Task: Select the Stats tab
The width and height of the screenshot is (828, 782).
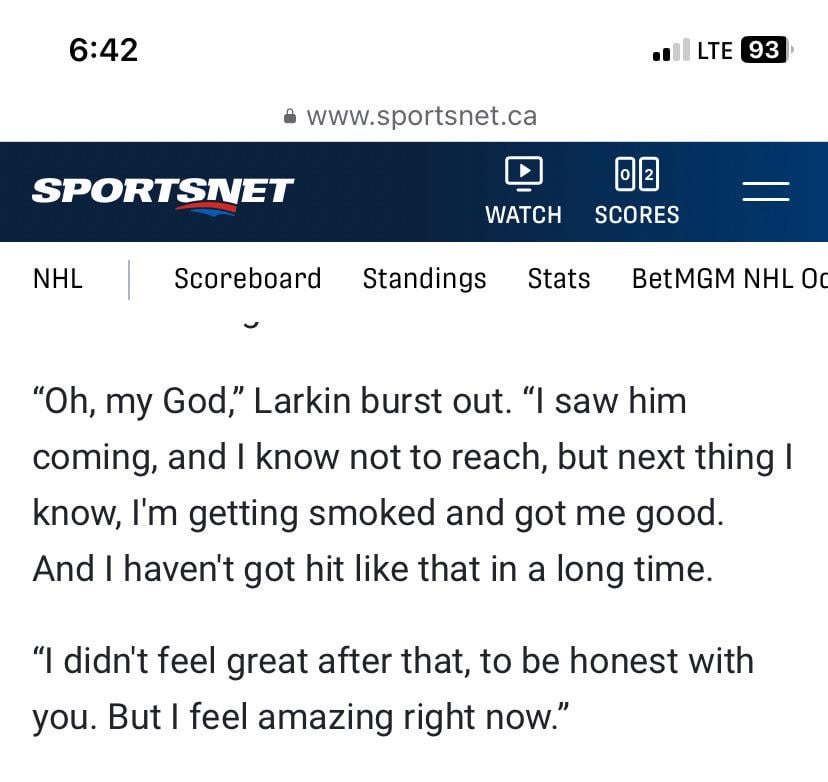Action: 559,278
